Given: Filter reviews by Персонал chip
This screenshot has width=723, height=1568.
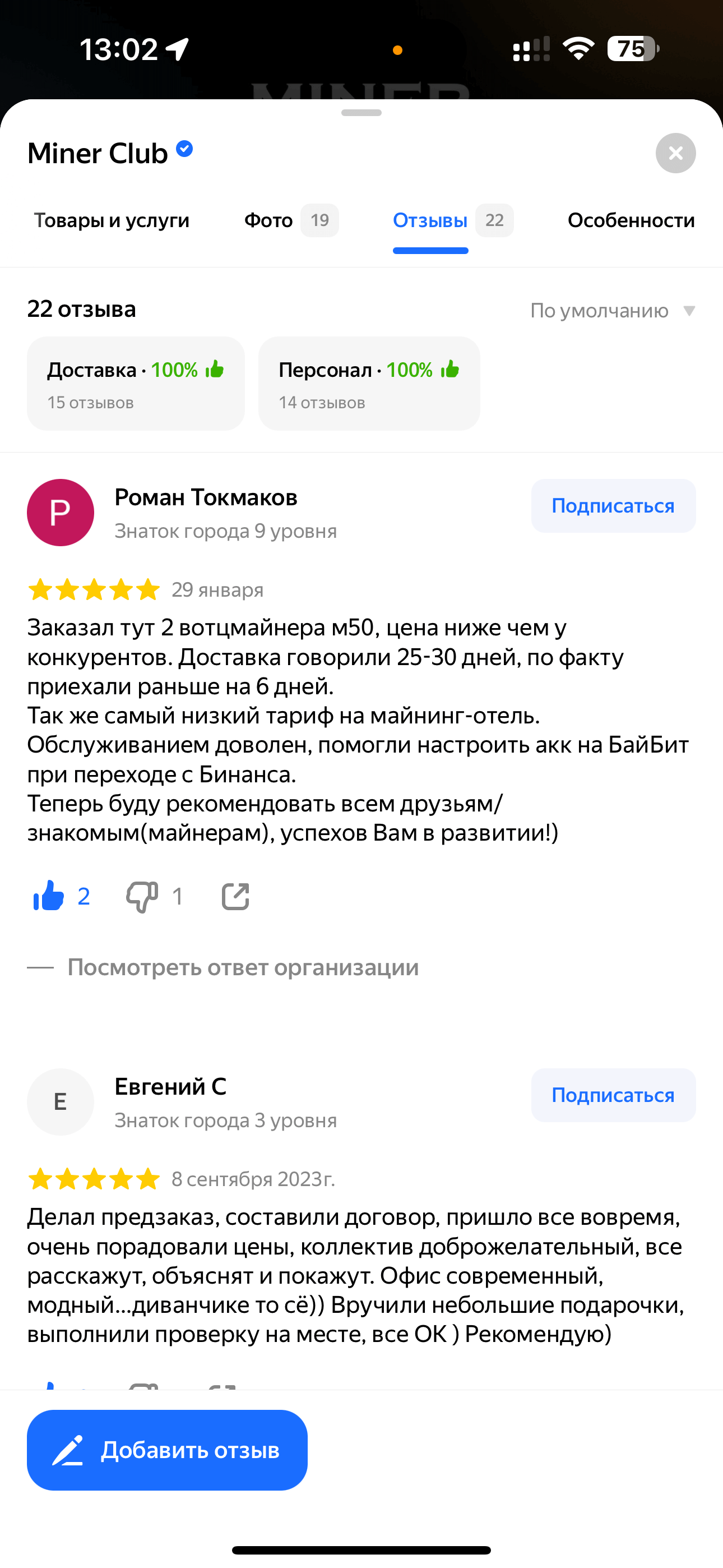Looking at the screenshot, I should point(369,384).
